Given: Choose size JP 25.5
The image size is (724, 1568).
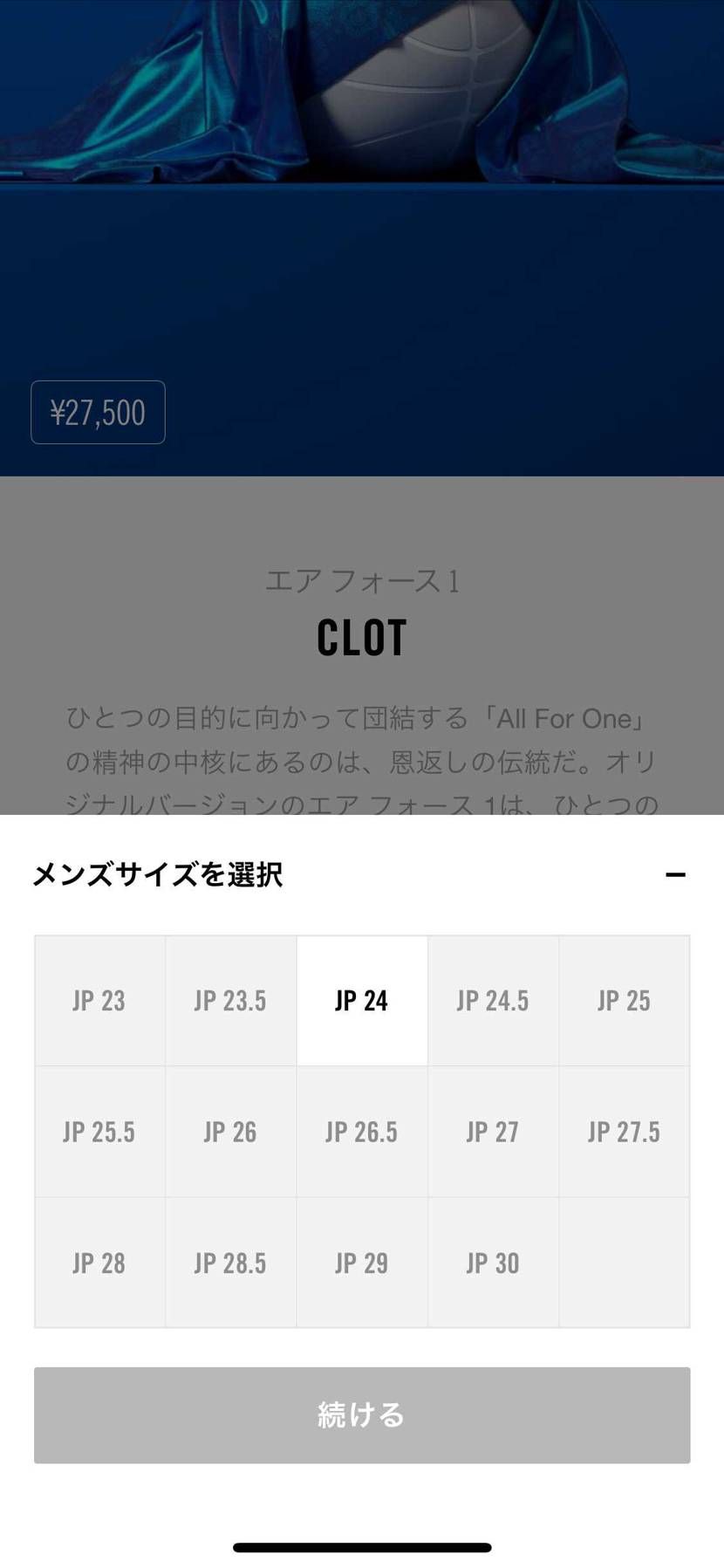Looking at the screenshot, I should 99,1132.
